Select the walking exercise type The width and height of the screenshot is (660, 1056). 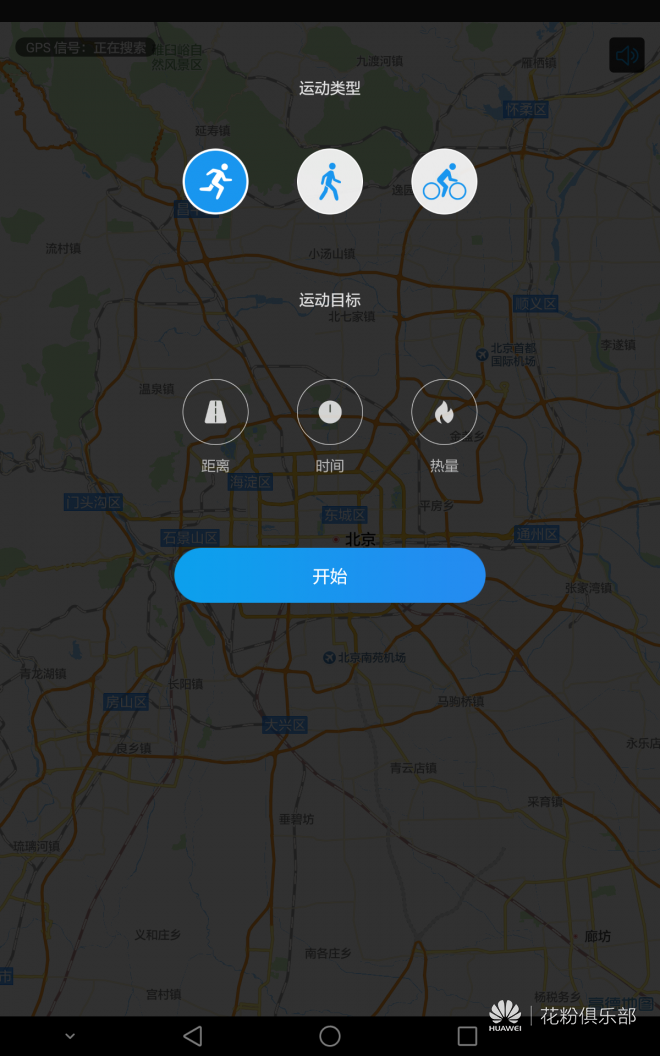click(x=330, y=182)
